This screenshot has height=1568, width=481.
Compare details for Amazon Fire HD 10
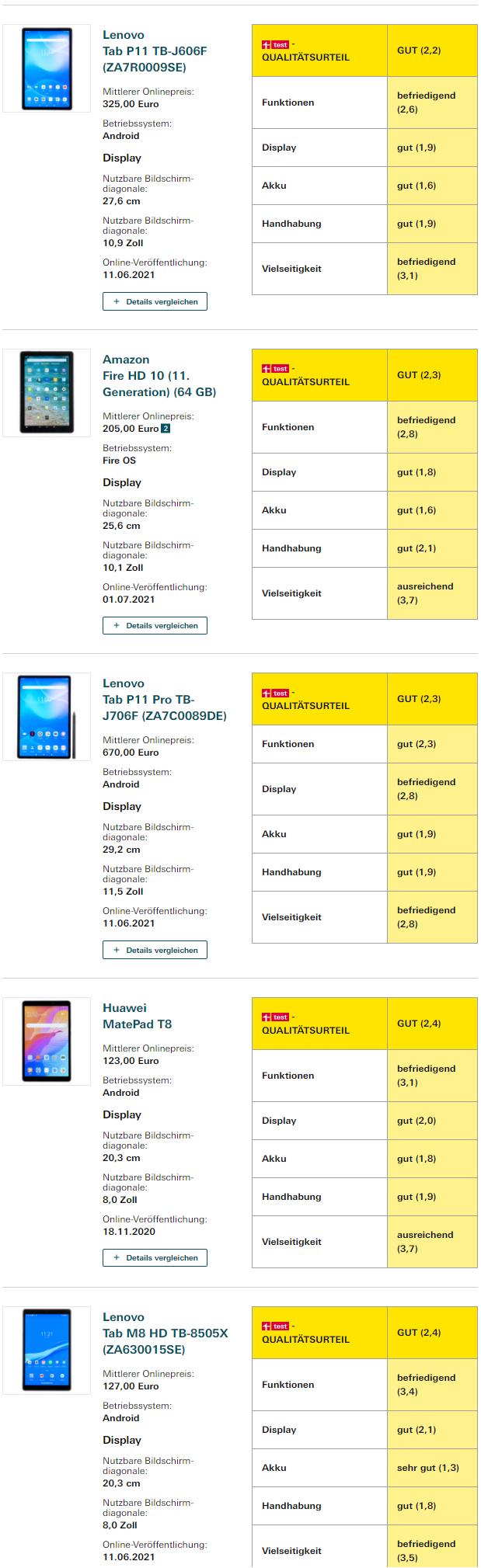(x=155, y=625)
